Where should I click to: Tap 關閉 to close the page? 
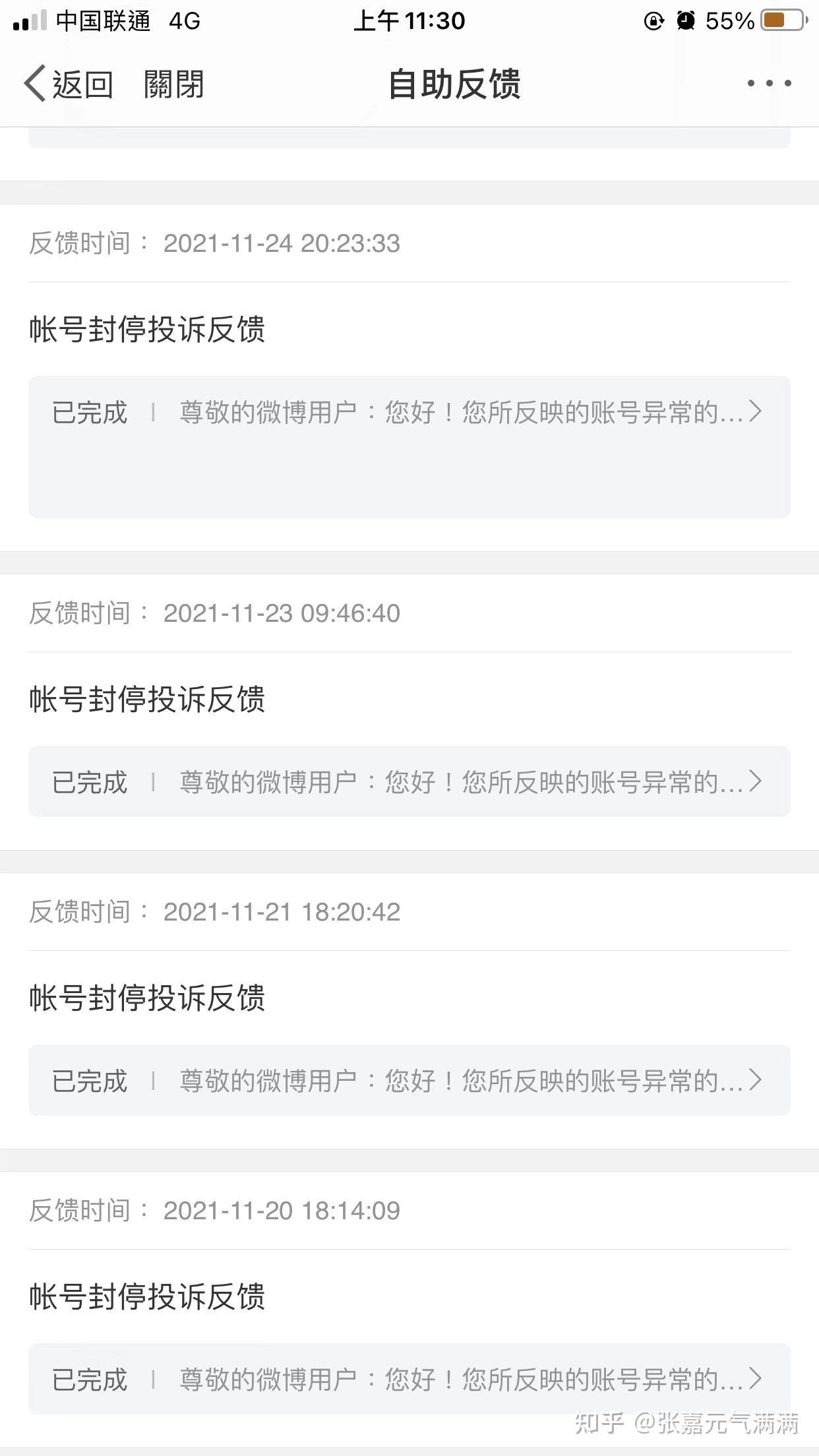(174, 84)
